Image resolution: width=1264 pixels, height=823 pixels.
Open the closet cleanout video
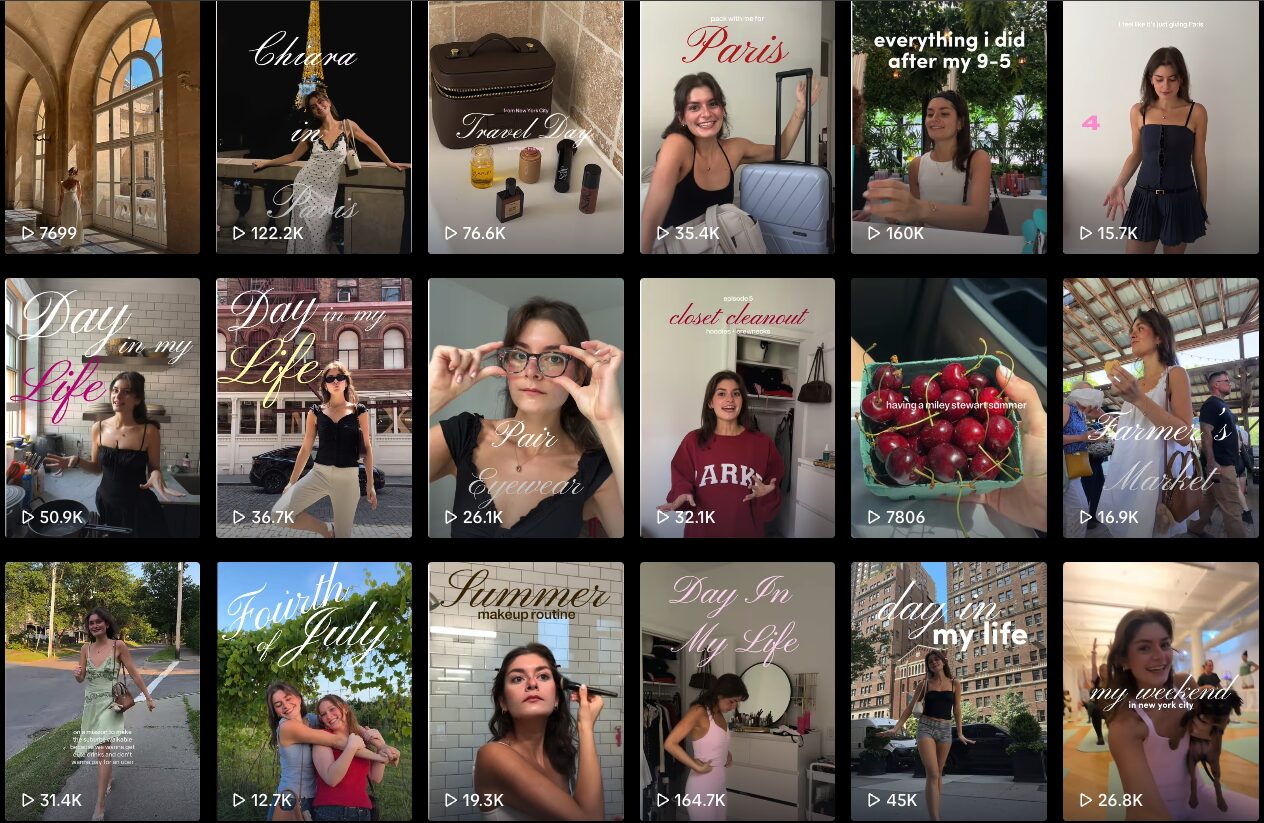click(737, 408)
